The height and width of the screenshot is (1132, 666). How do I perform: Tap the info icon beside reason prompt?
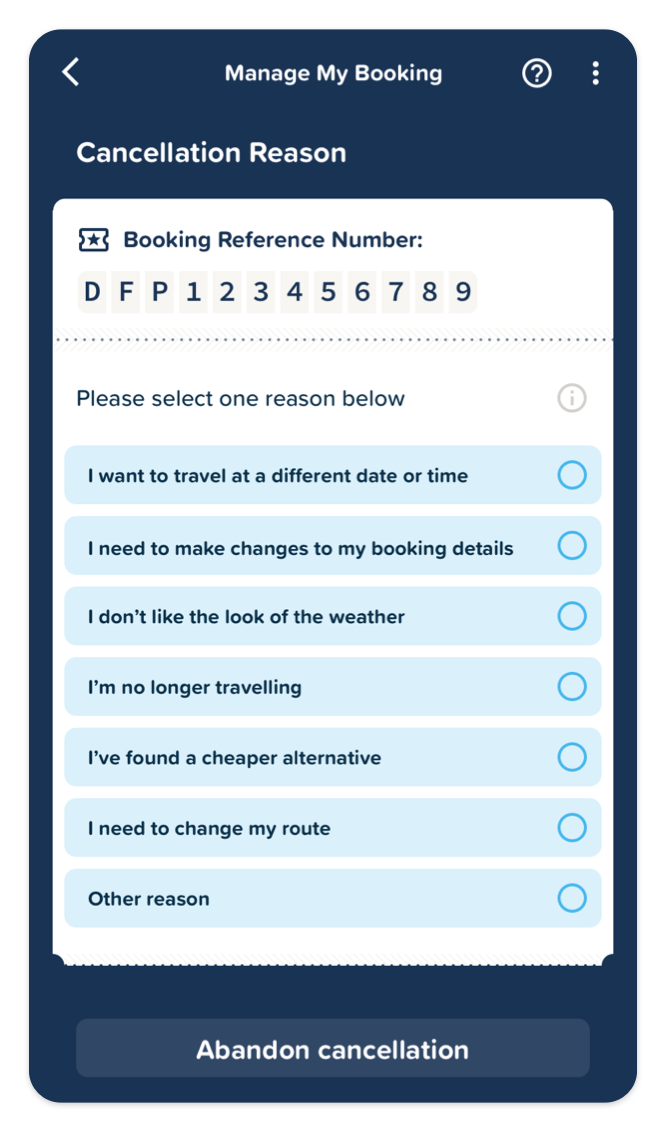tap(571, 398)
